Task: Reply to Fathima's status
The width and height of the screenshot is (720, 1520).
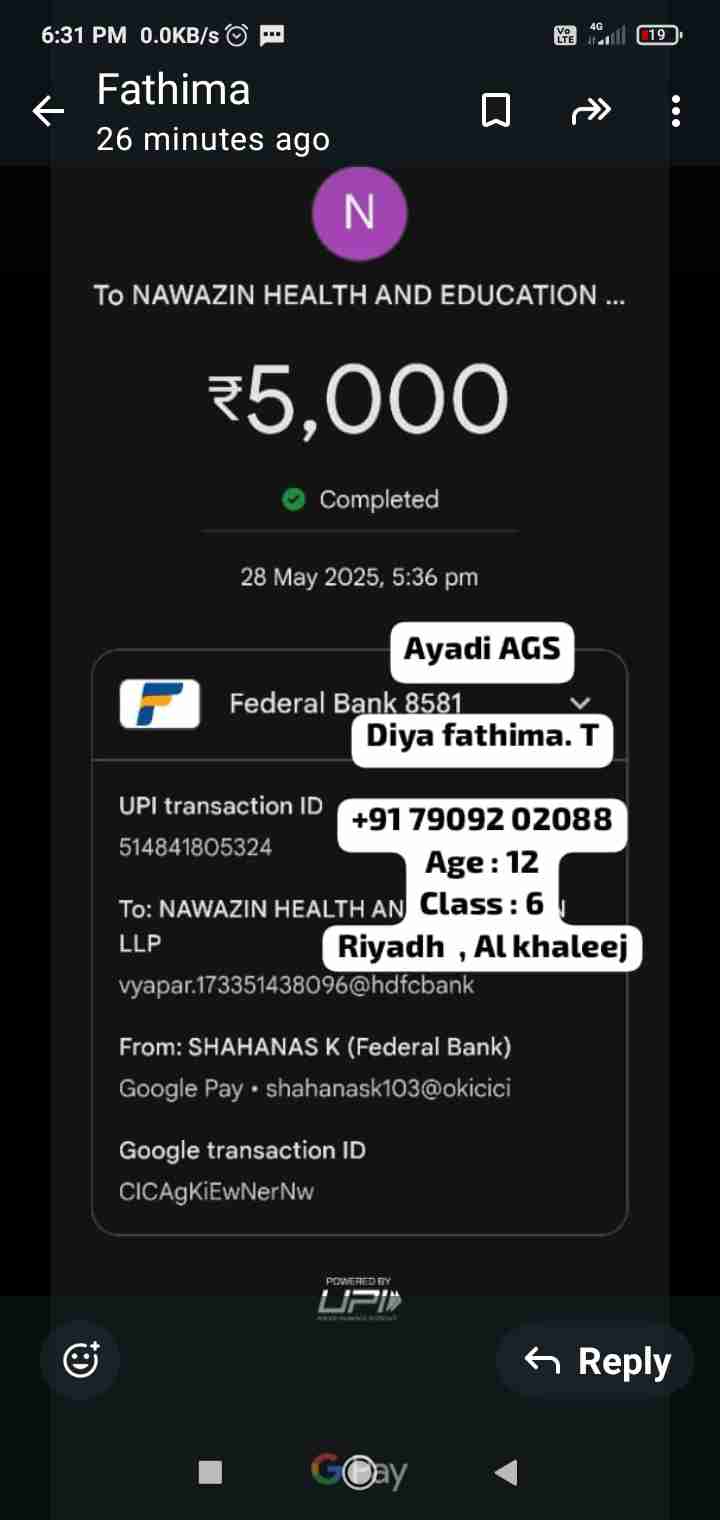Action: click(596, 1361)
